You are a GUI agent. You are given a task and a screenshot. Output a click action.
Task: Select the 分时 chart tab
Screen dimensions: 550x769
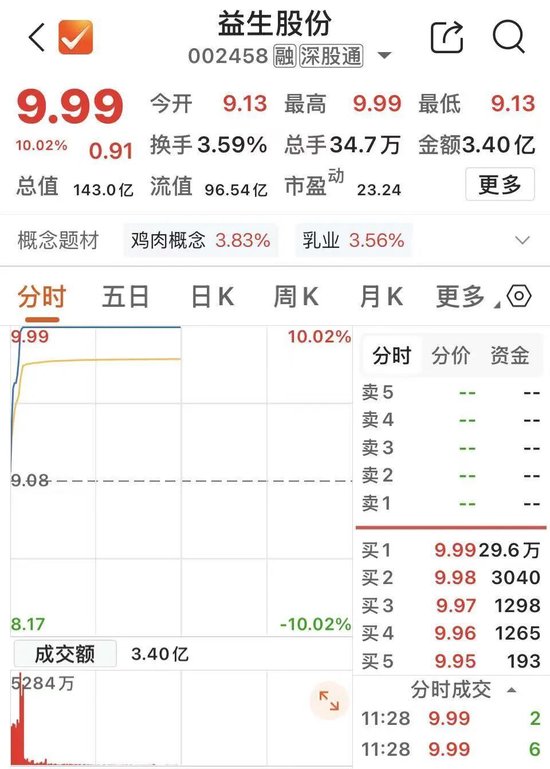tap(42, 297)
